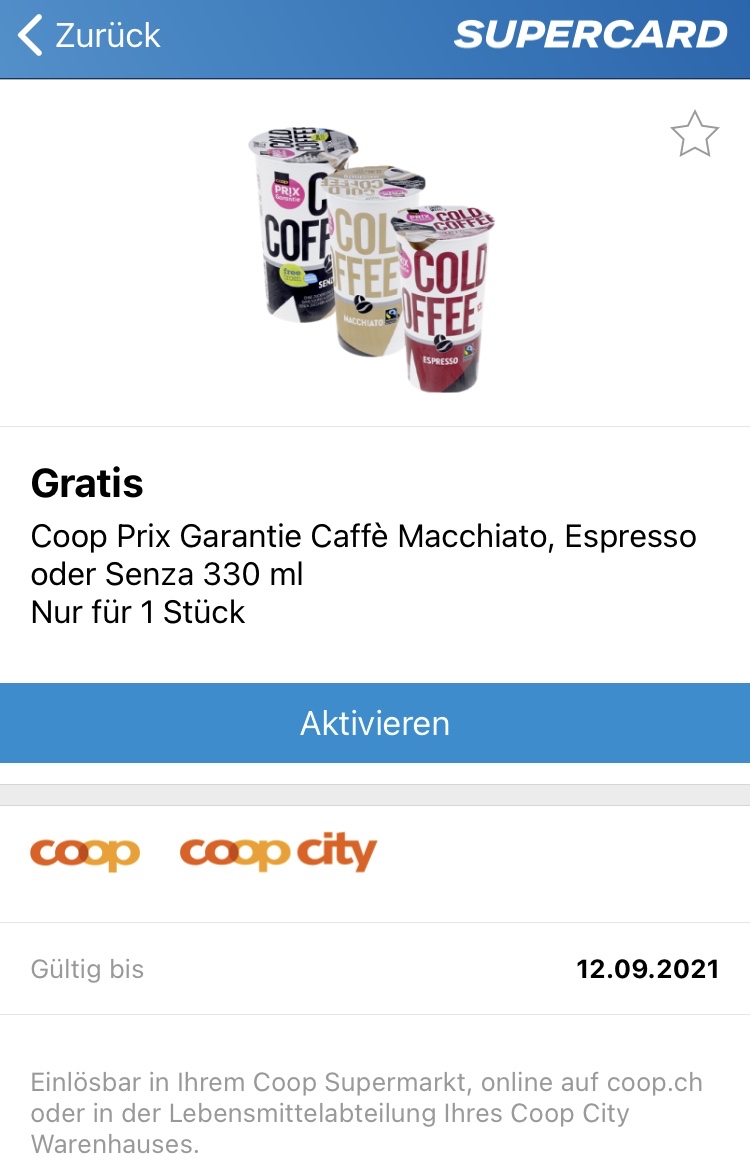Activate the free coffee coupon
The image size is (750, 1160).
click(375, 723)
